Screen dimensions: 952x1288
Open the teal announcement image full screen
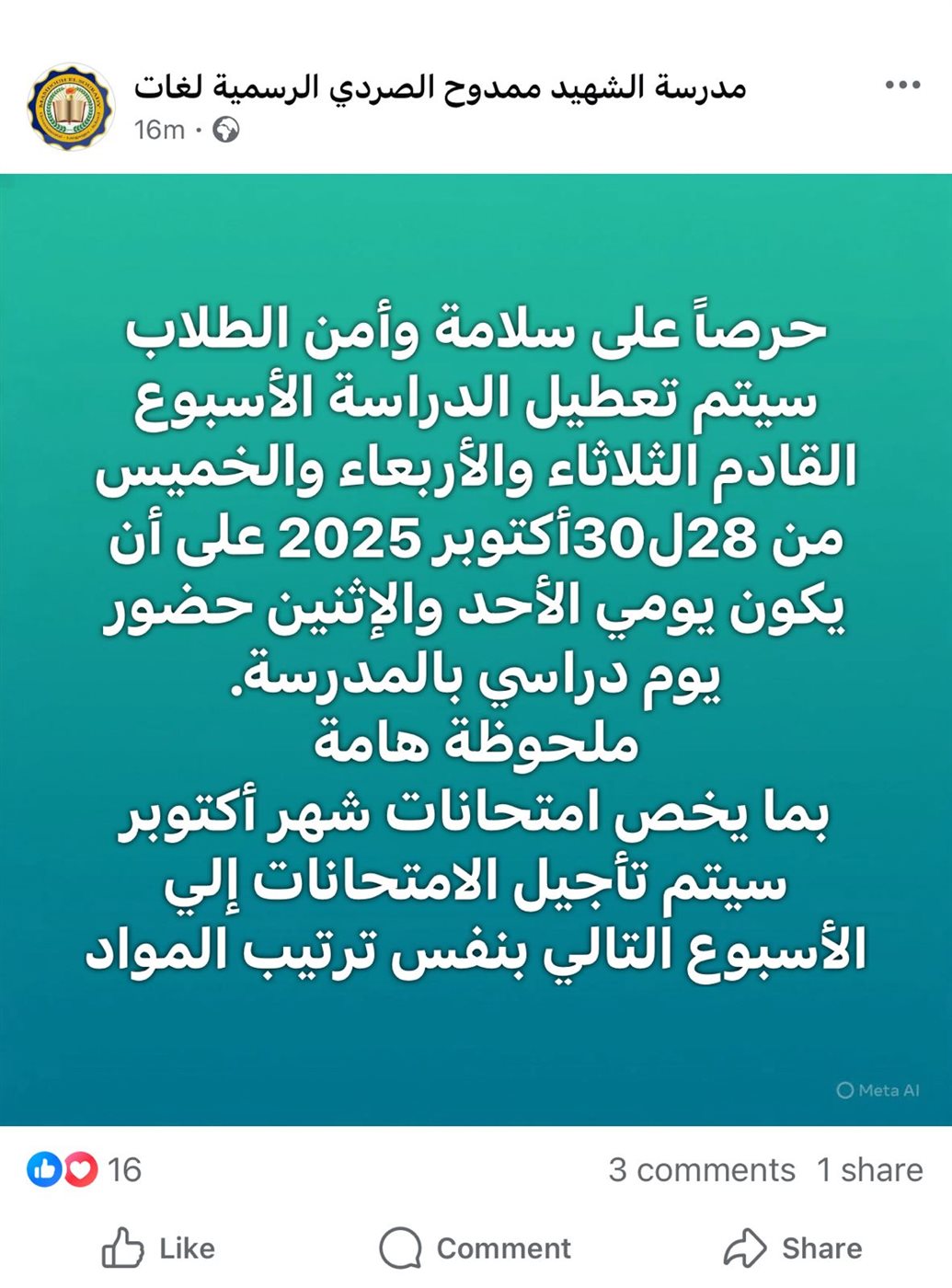point(476,649)
